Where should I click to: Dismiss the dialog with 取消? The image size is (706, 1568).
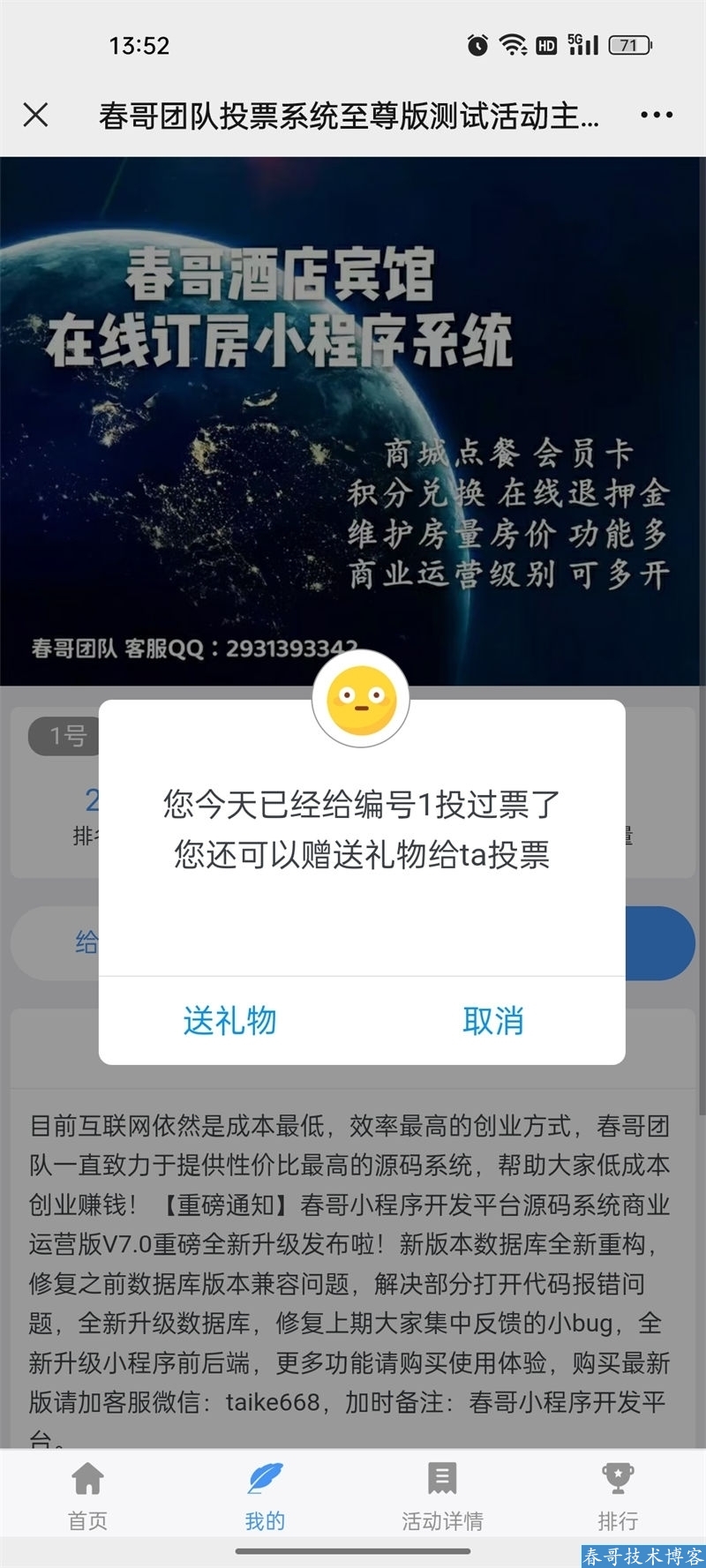tap(493, 1021)
